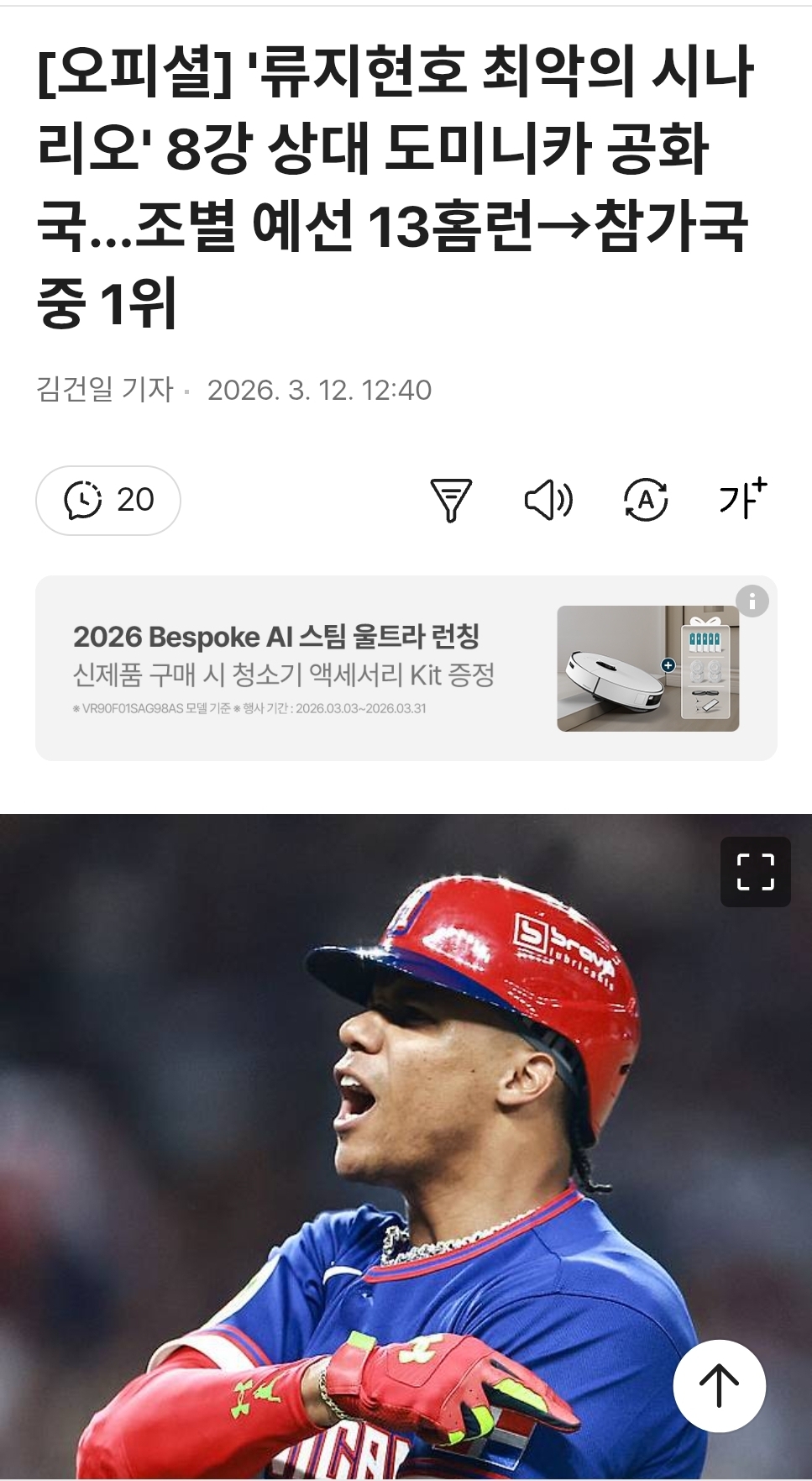The image size is (812, 1481).
Task: Expand the article photo to fullscreen
Action: coord(755,872)
